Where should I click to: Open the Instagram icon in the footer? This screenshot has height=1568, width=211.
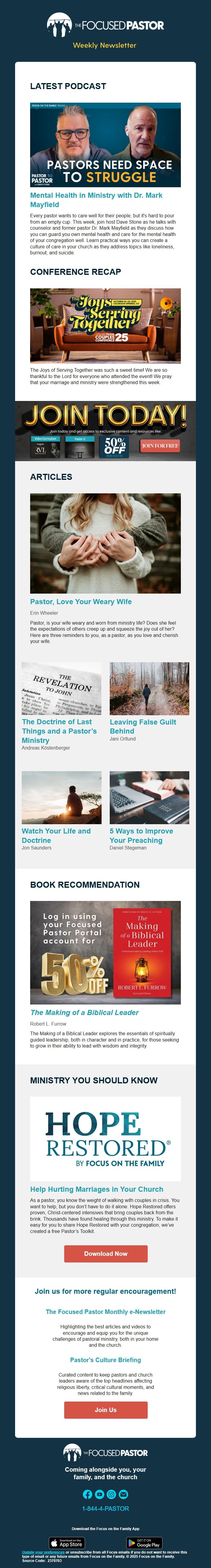pyautogui.click(x=112, y=1494)
